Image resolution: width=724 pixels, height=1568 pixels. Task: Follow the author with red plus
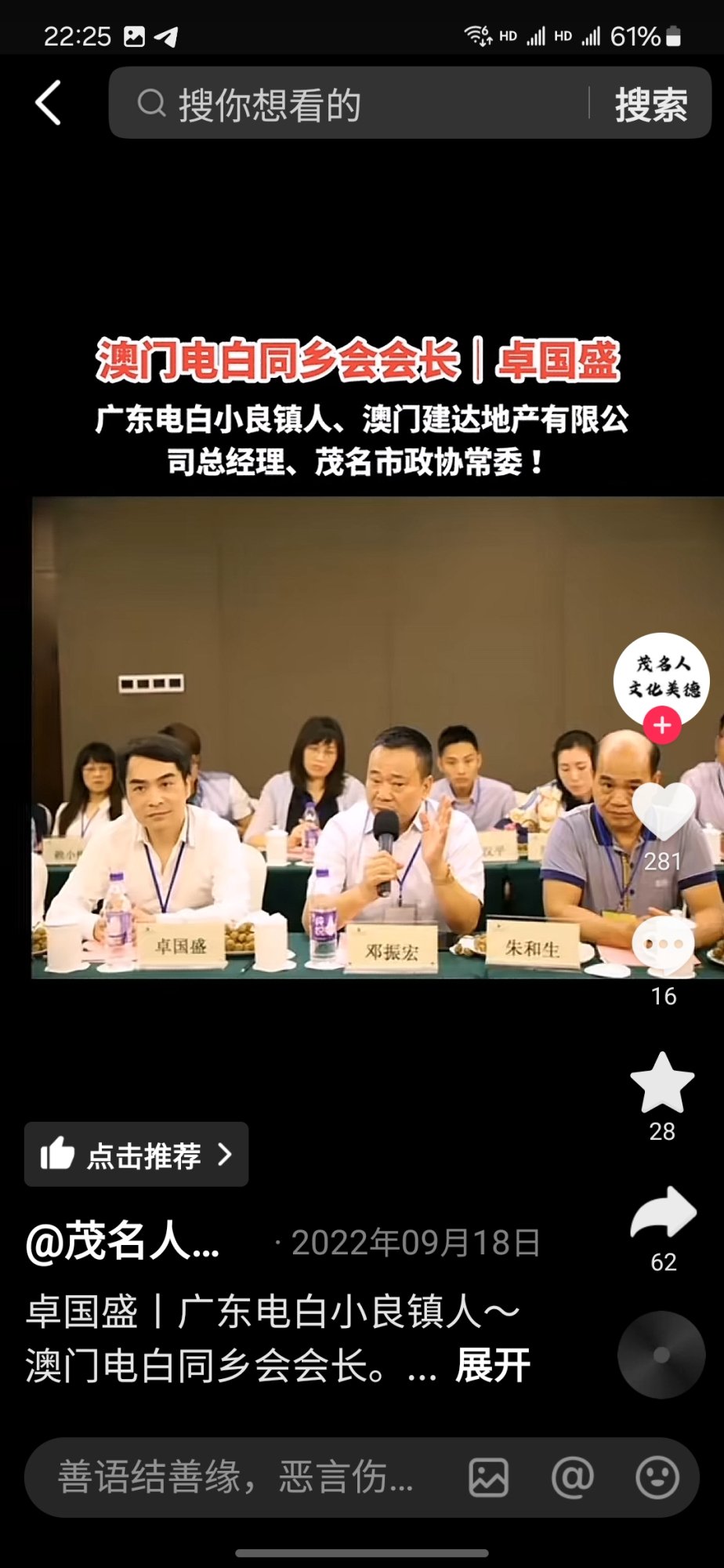(x=662, y=725)
